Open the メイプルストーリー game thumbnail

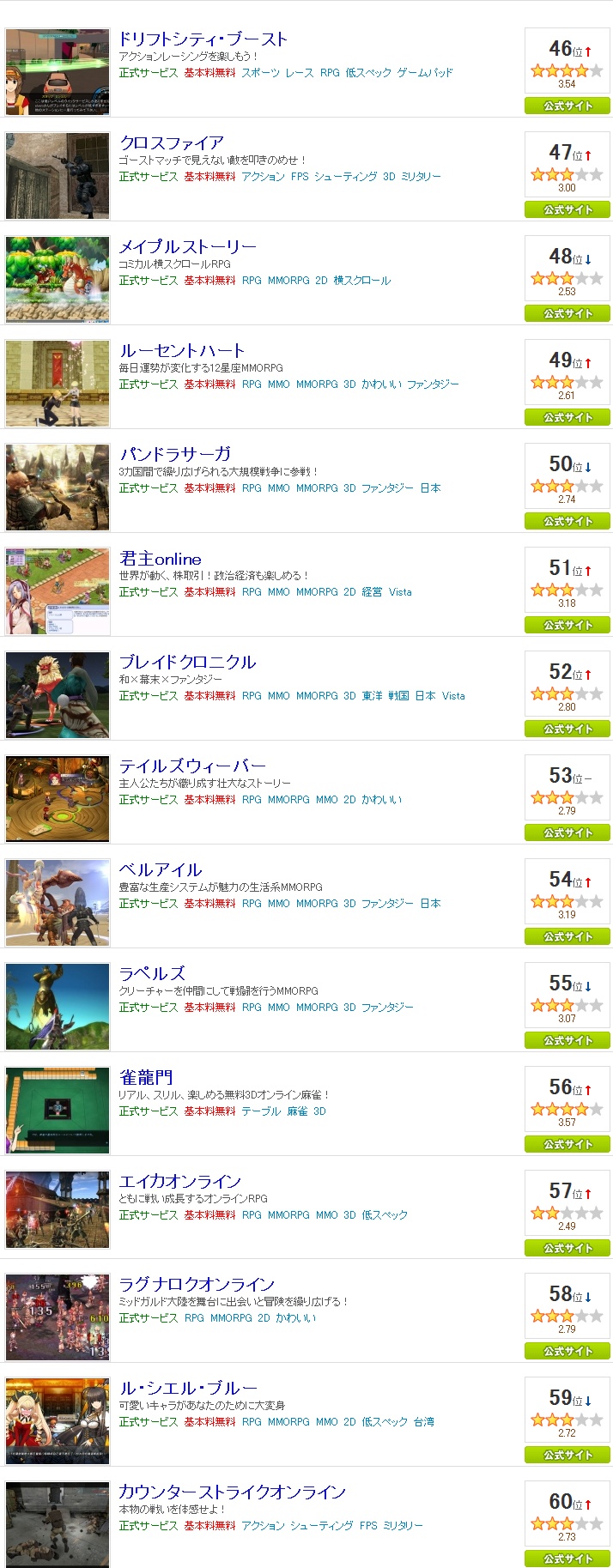click(x=58, y=280)
